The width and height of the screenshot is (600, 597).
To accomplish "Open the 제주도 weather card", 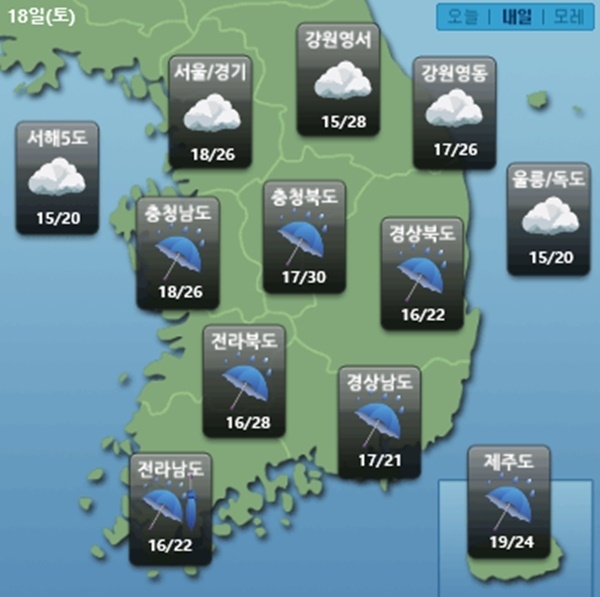I will coord(508,500).
